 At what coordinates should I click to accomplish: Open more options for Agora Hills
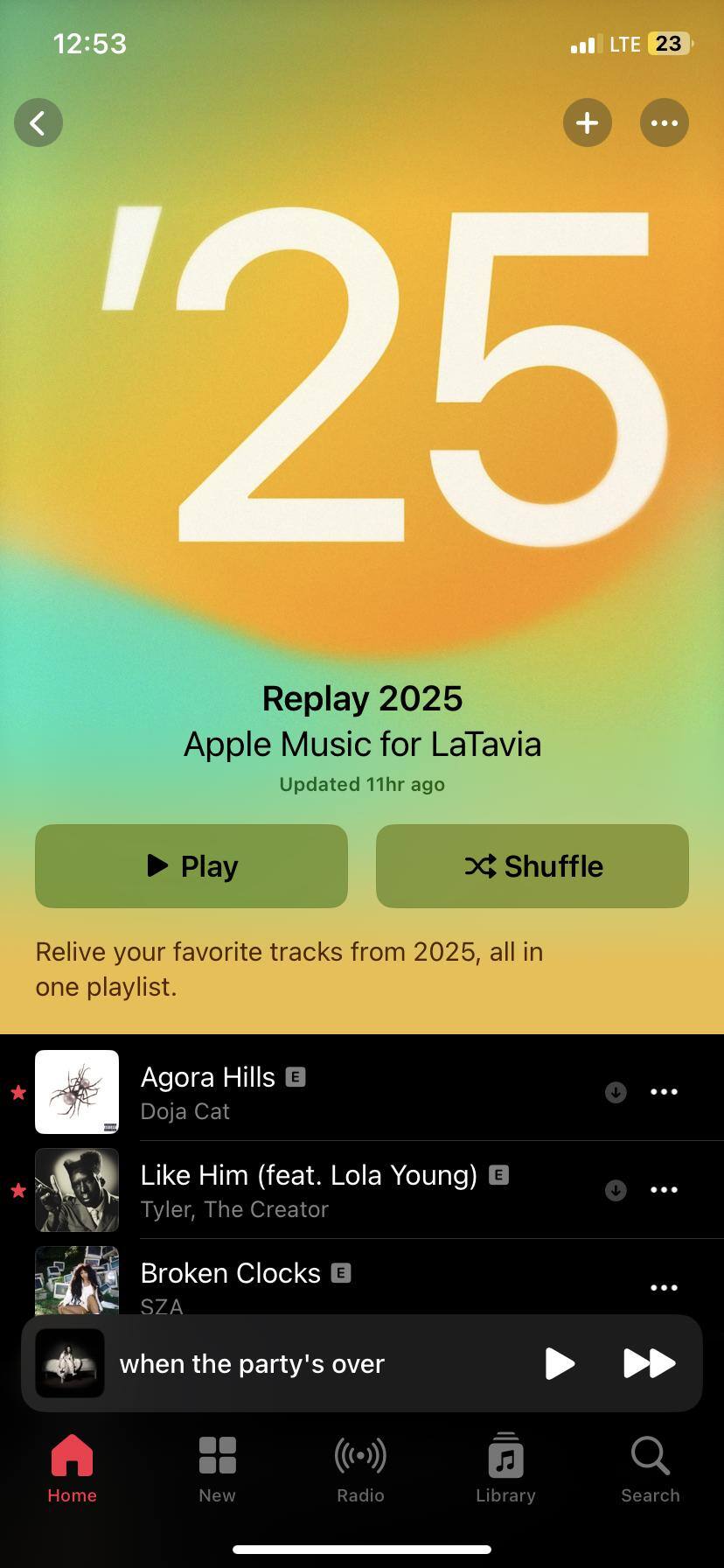coord(664,1092)
